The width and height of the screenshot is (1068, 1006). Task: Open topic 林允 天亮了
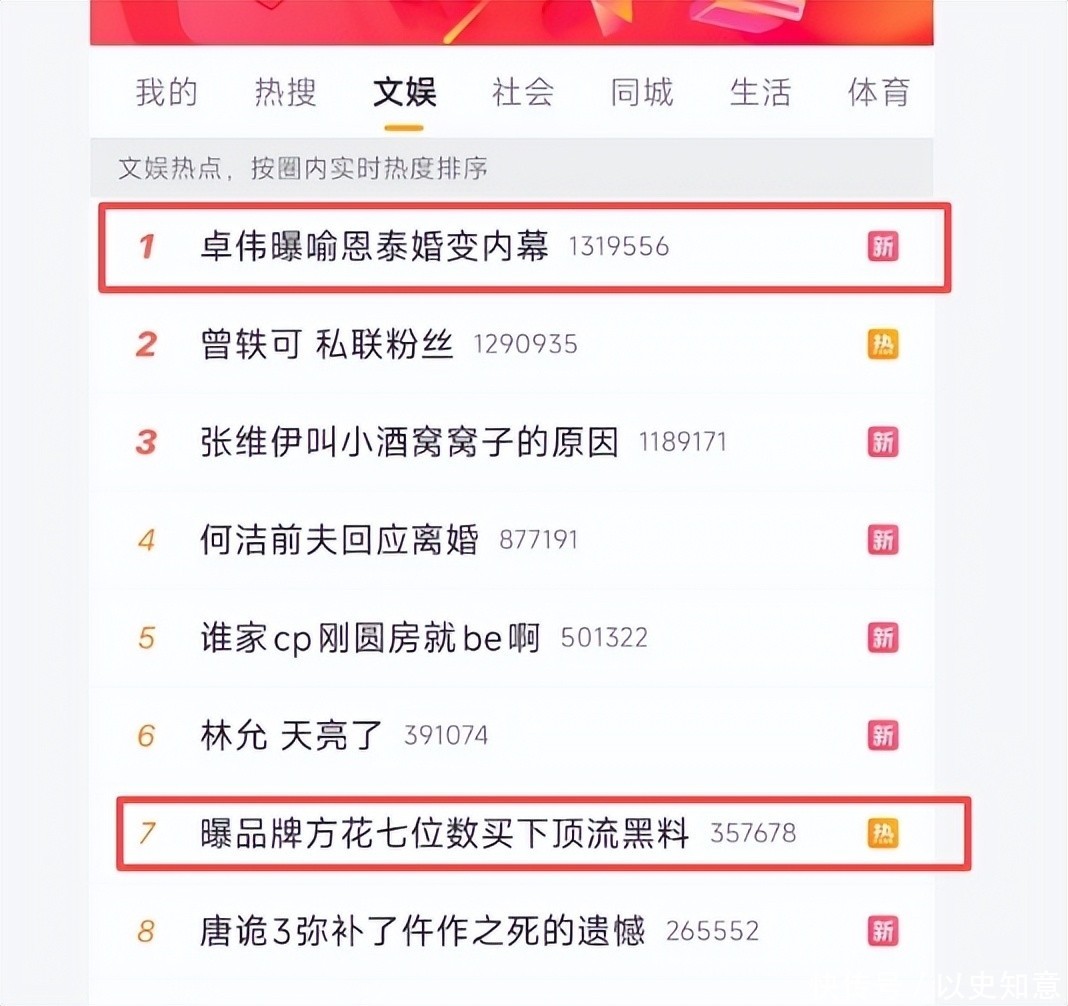coord(511,736)
